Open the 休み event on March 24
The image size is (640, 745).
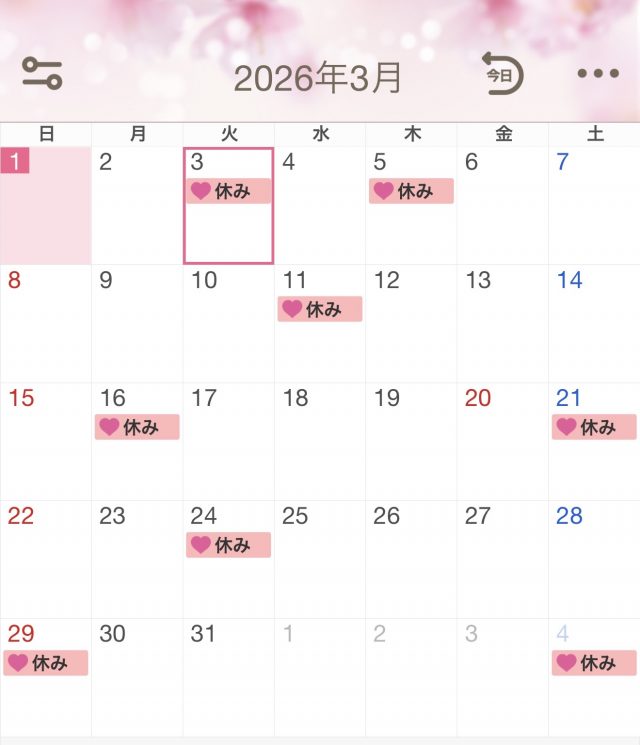tap(228, 545)
